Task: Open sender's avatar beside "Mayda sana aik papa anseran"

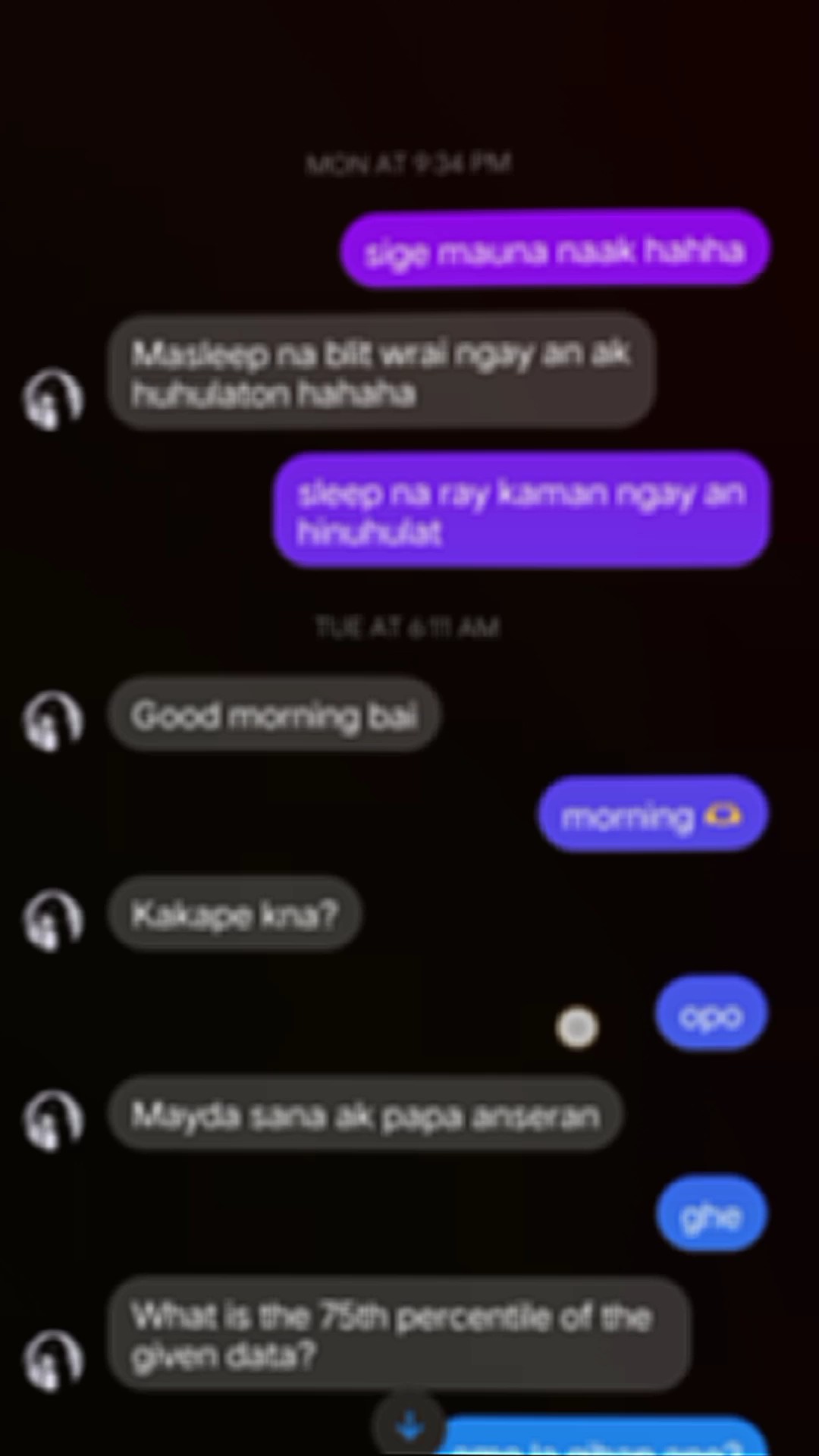Action: 52,1121
